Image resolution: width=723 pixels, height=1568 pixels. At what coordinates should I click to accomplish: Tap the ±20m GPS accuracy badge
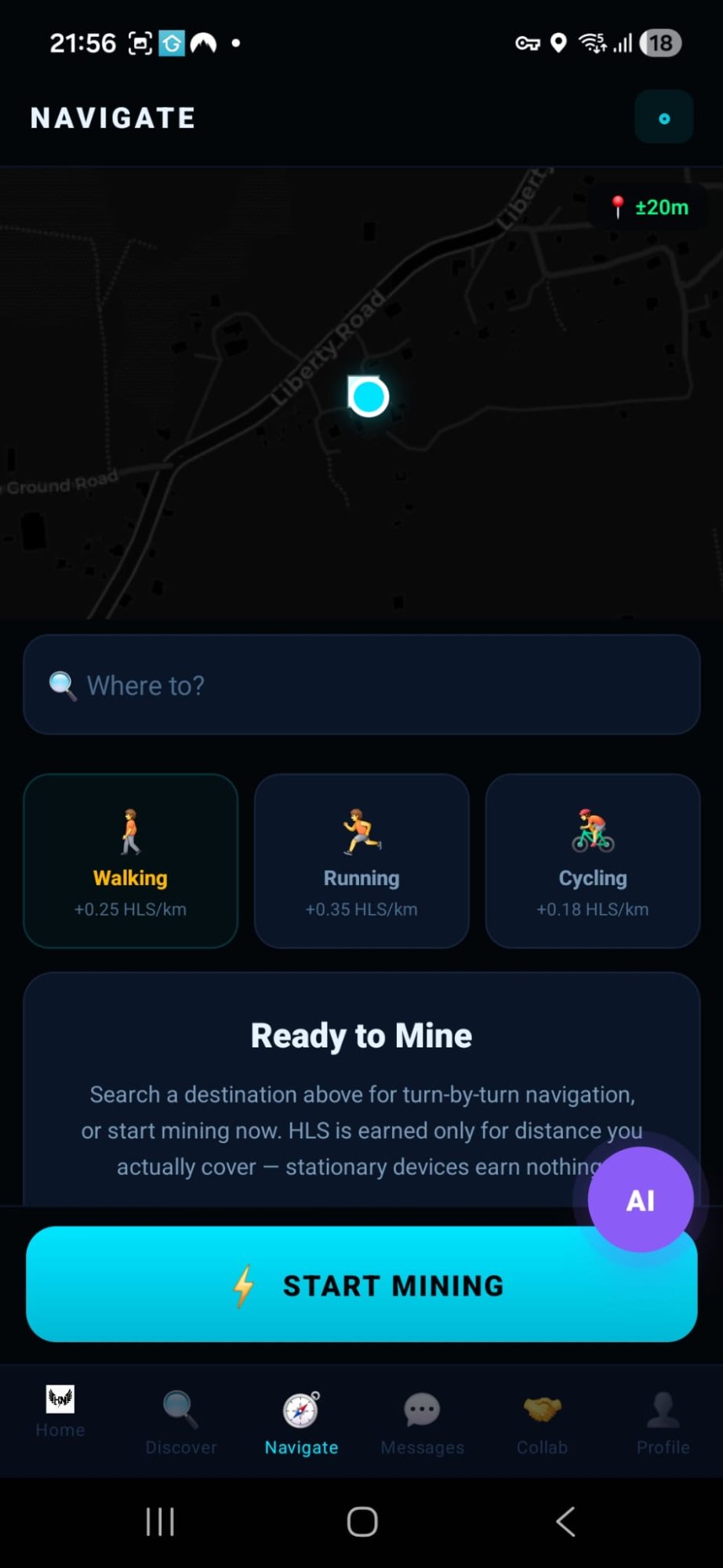point(650,207)
